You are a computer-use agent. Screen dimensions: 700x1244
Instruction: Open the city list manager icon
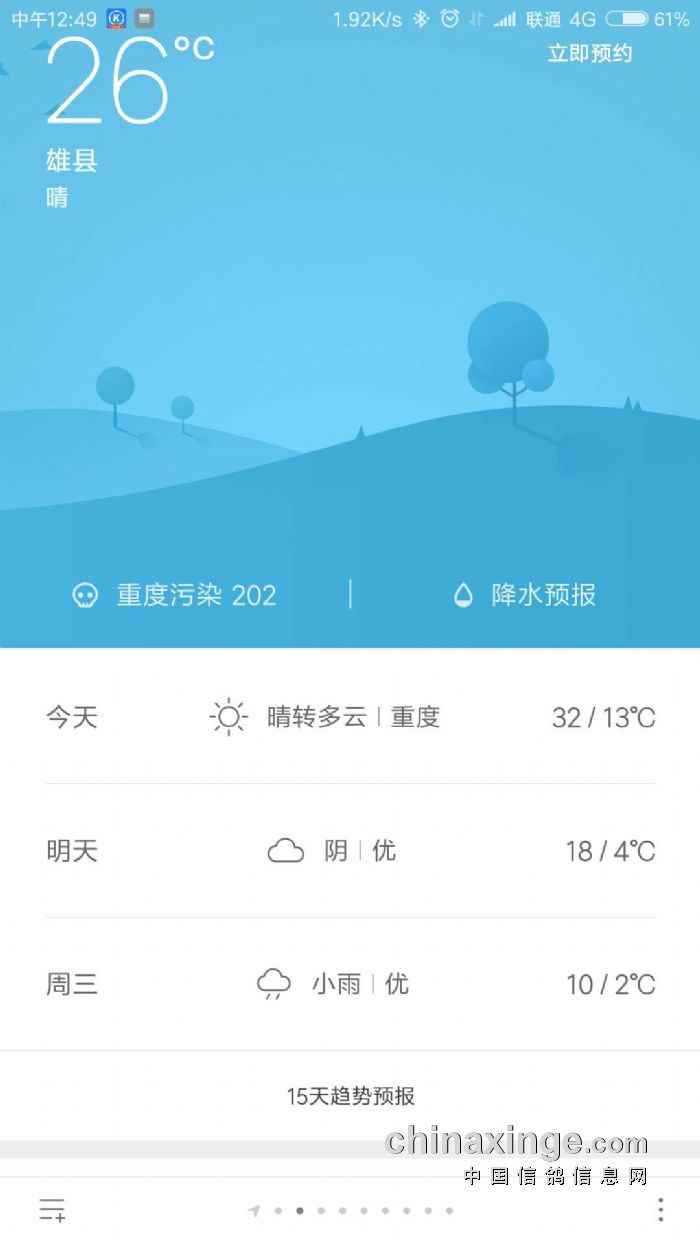[x=52, y=1210]
